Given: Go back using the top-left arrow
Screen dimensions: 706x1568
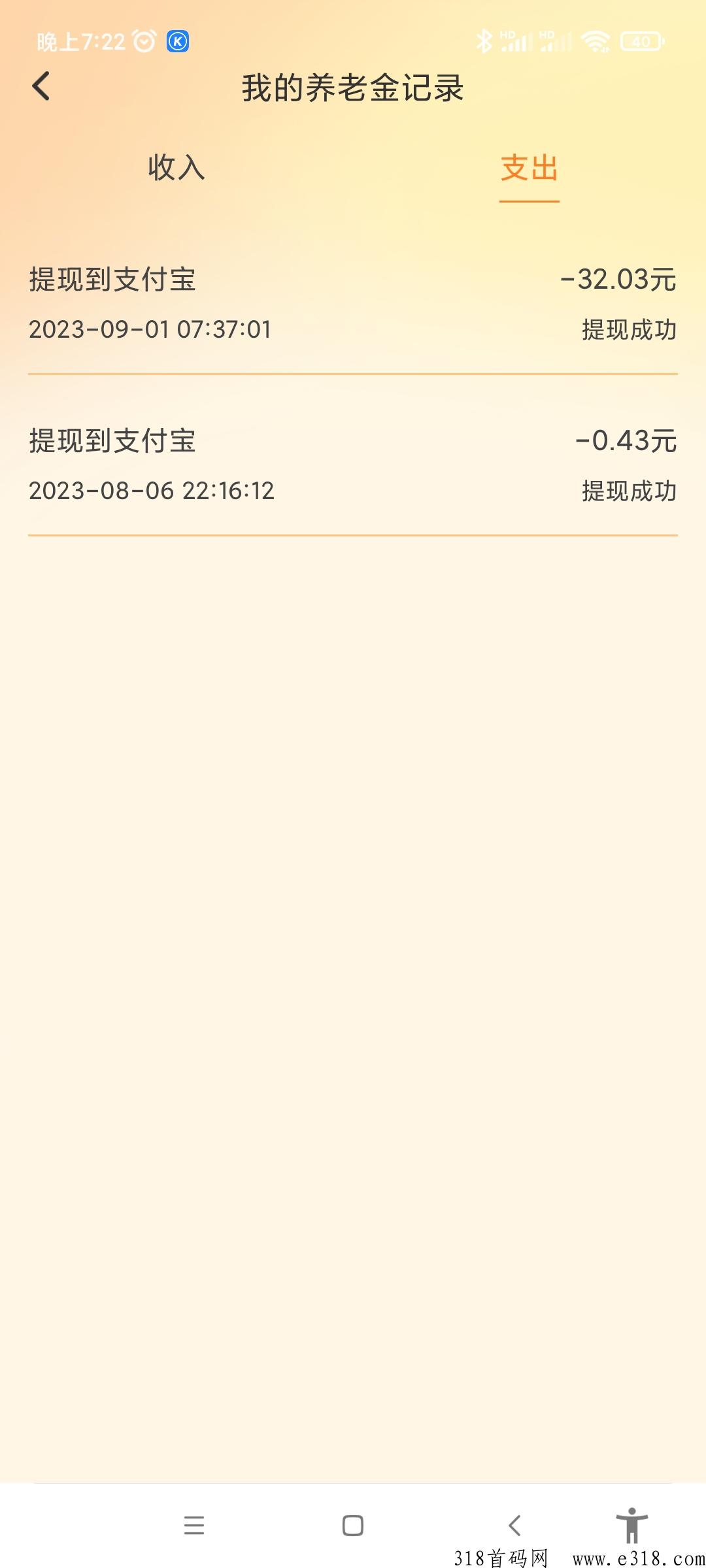Looking at the screenshot, I should 41,86.
